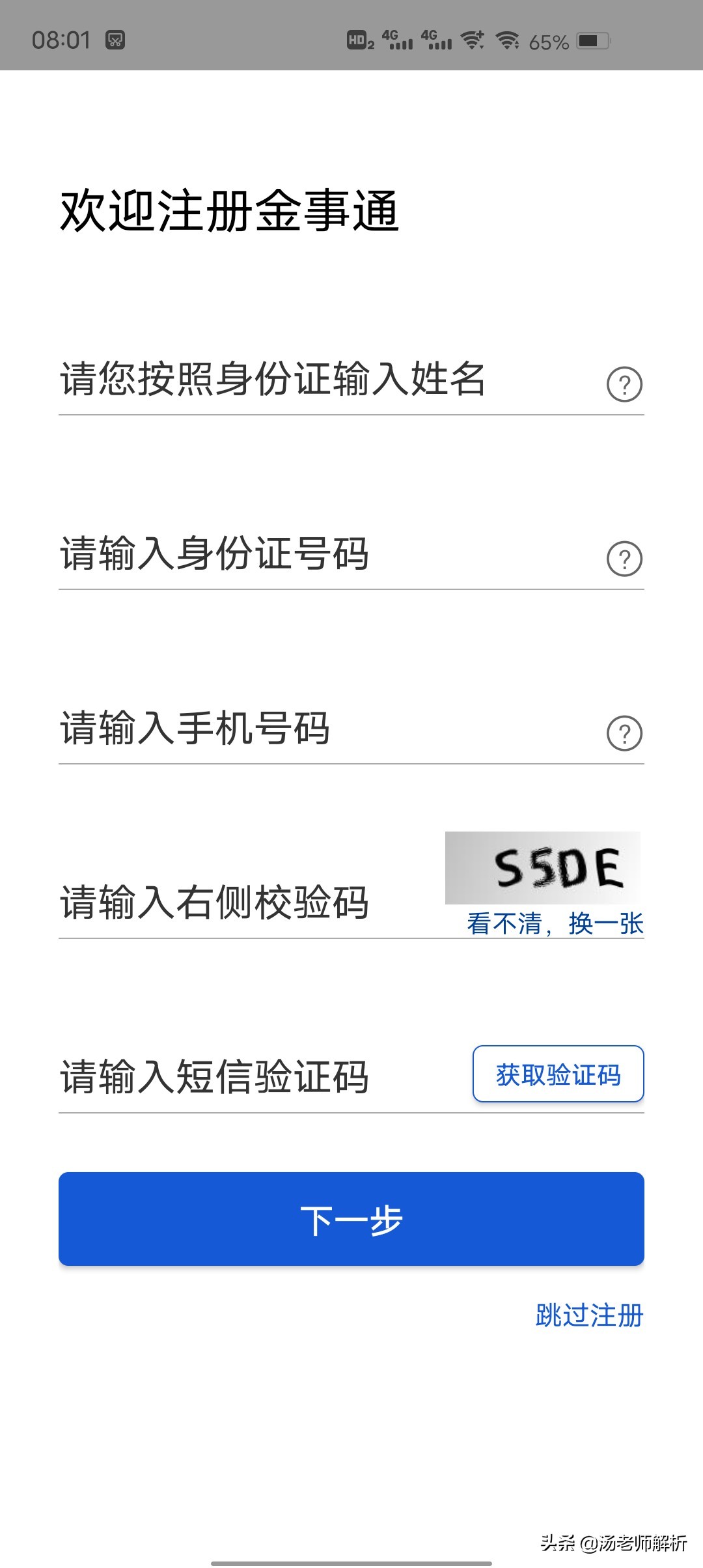This screenshot has height=1568, width=703.
Task: Click the help icon beside phone number field
Action: click(x=624, y=733)
